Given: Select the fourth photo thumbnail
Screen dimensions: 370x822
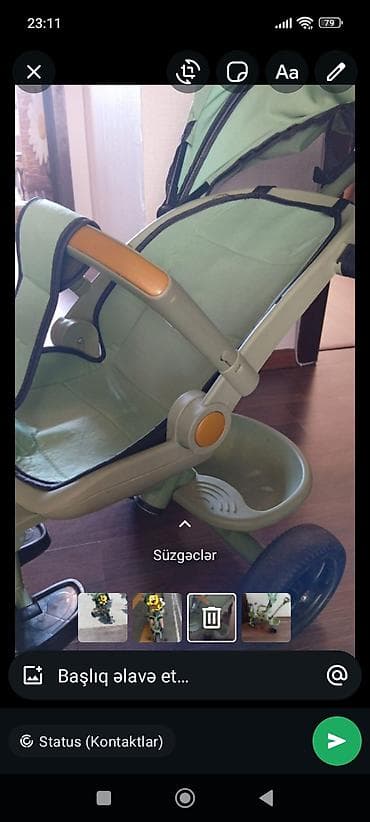Looking at the screenshot, I should pos(266,618).
